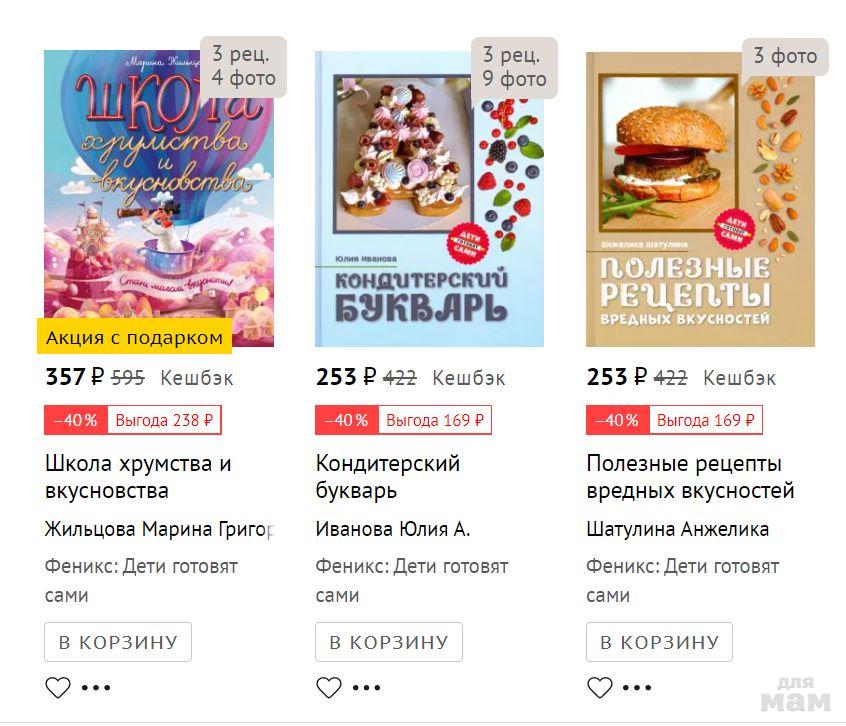846x726 pixels.
Task: Open Кондитерский букварь book cover
Action: [x=429, y=200]
